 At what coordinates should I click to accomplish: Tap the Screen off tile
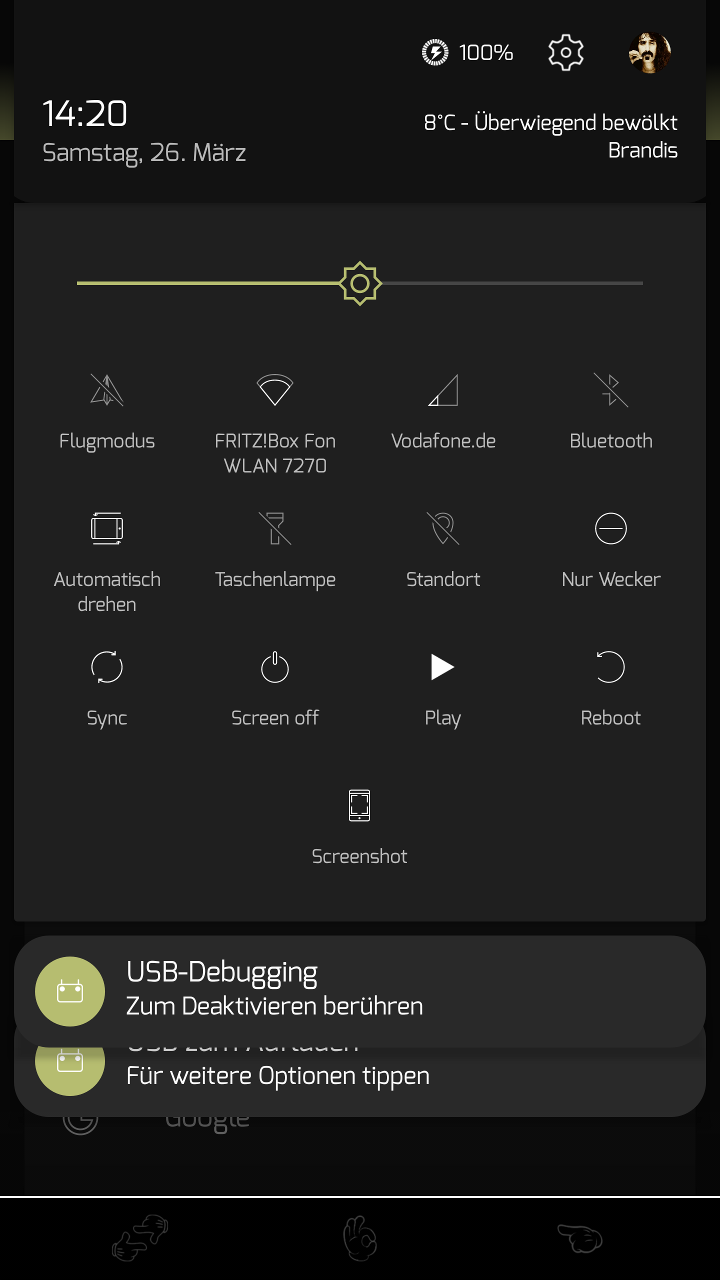275,667
